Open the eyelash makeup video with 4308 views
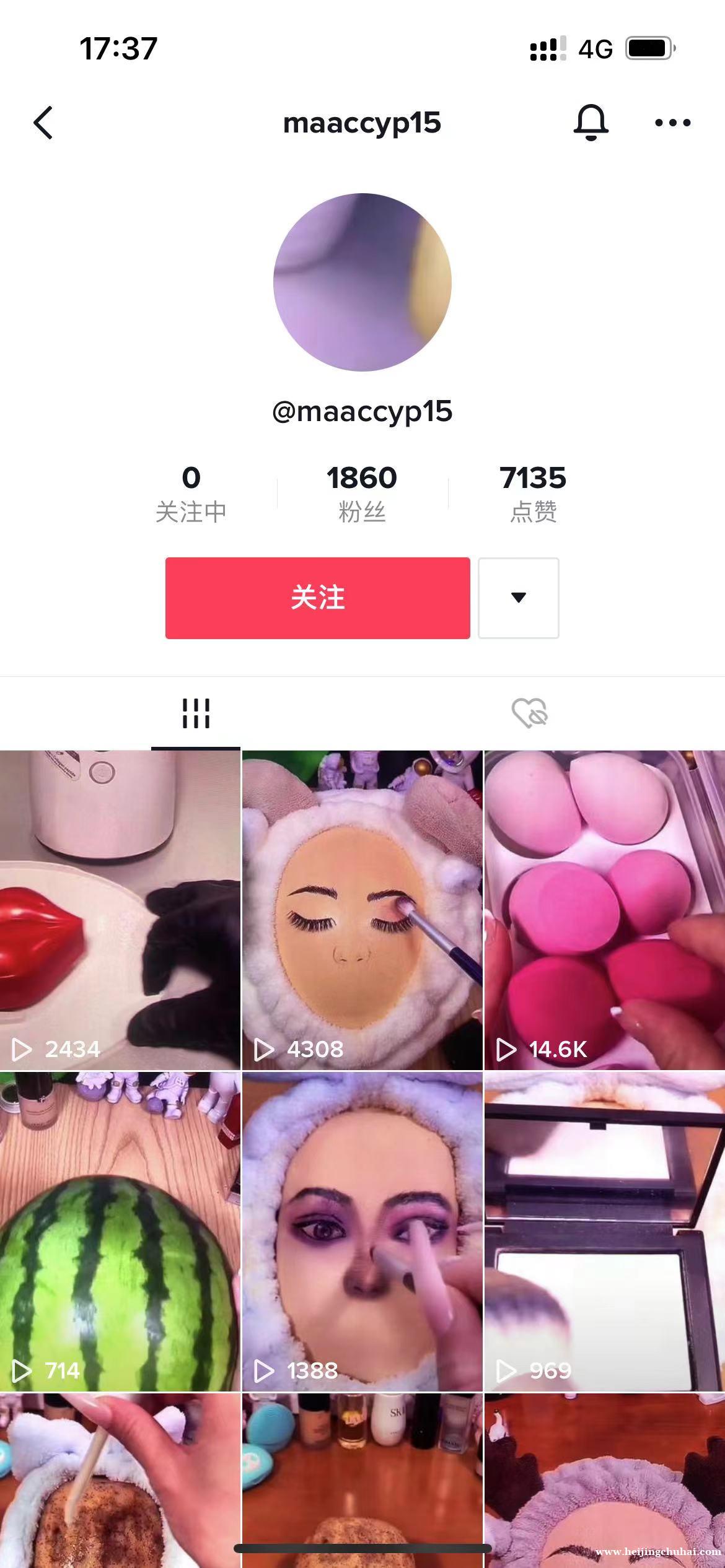725x1568 pixels. coord(362,910)
